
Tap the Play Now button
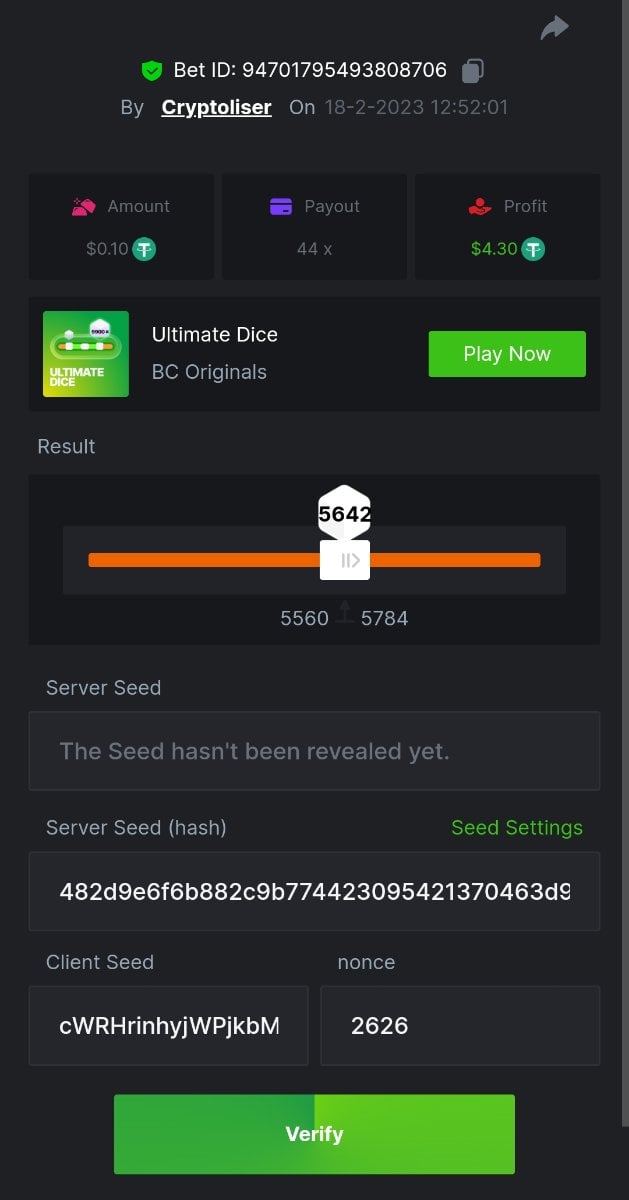(x=507, y=354)
